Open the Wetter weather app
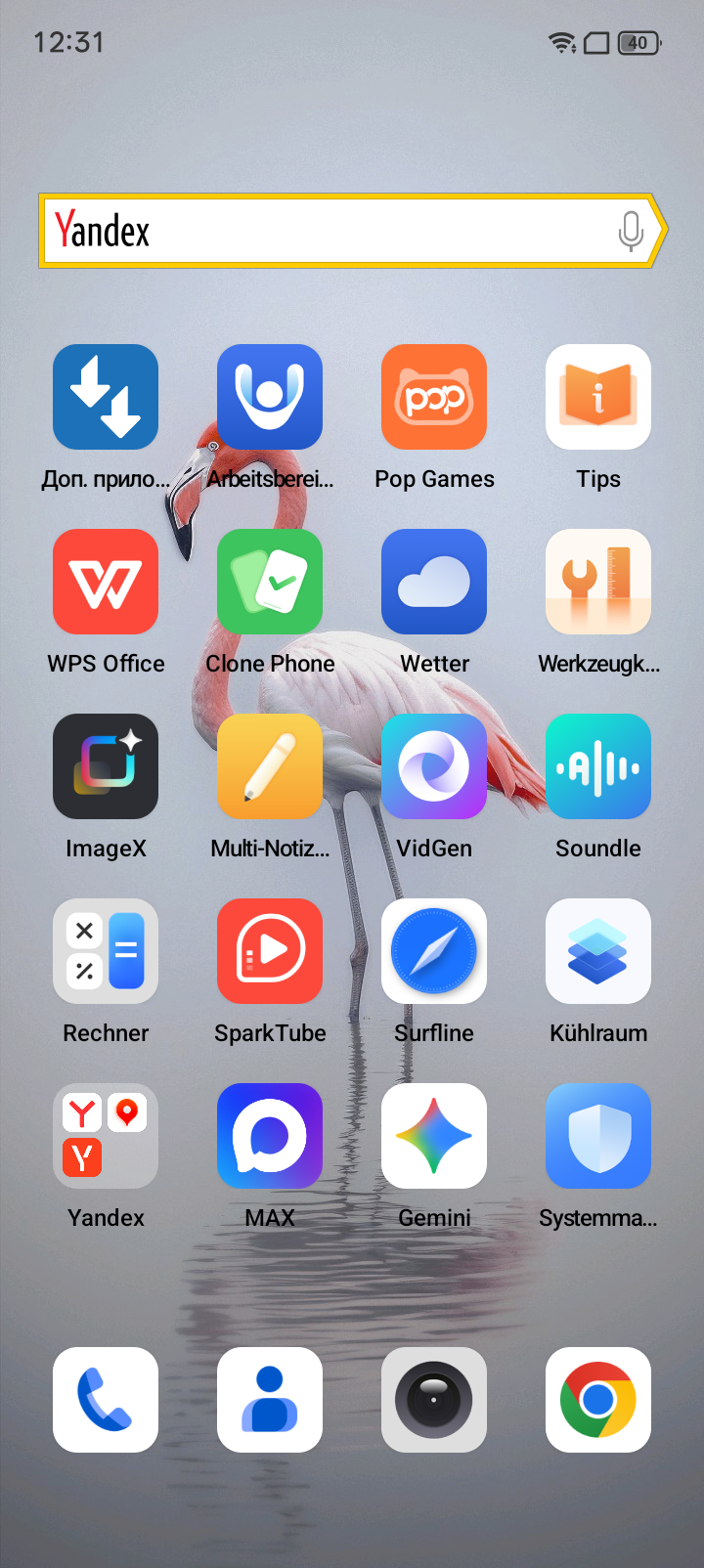 tap(434, 582)
